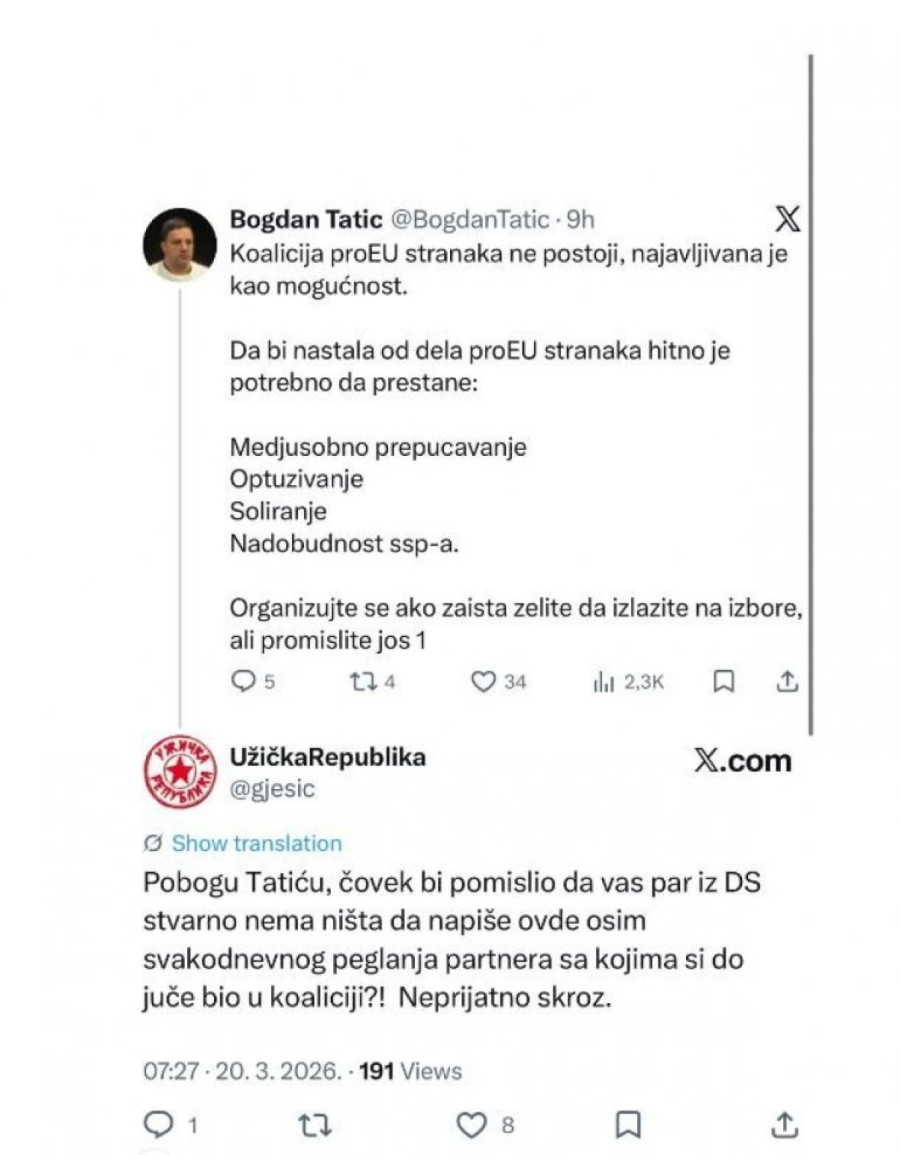Click the heart icon showing 34 likes

click(x=485, y=682)
